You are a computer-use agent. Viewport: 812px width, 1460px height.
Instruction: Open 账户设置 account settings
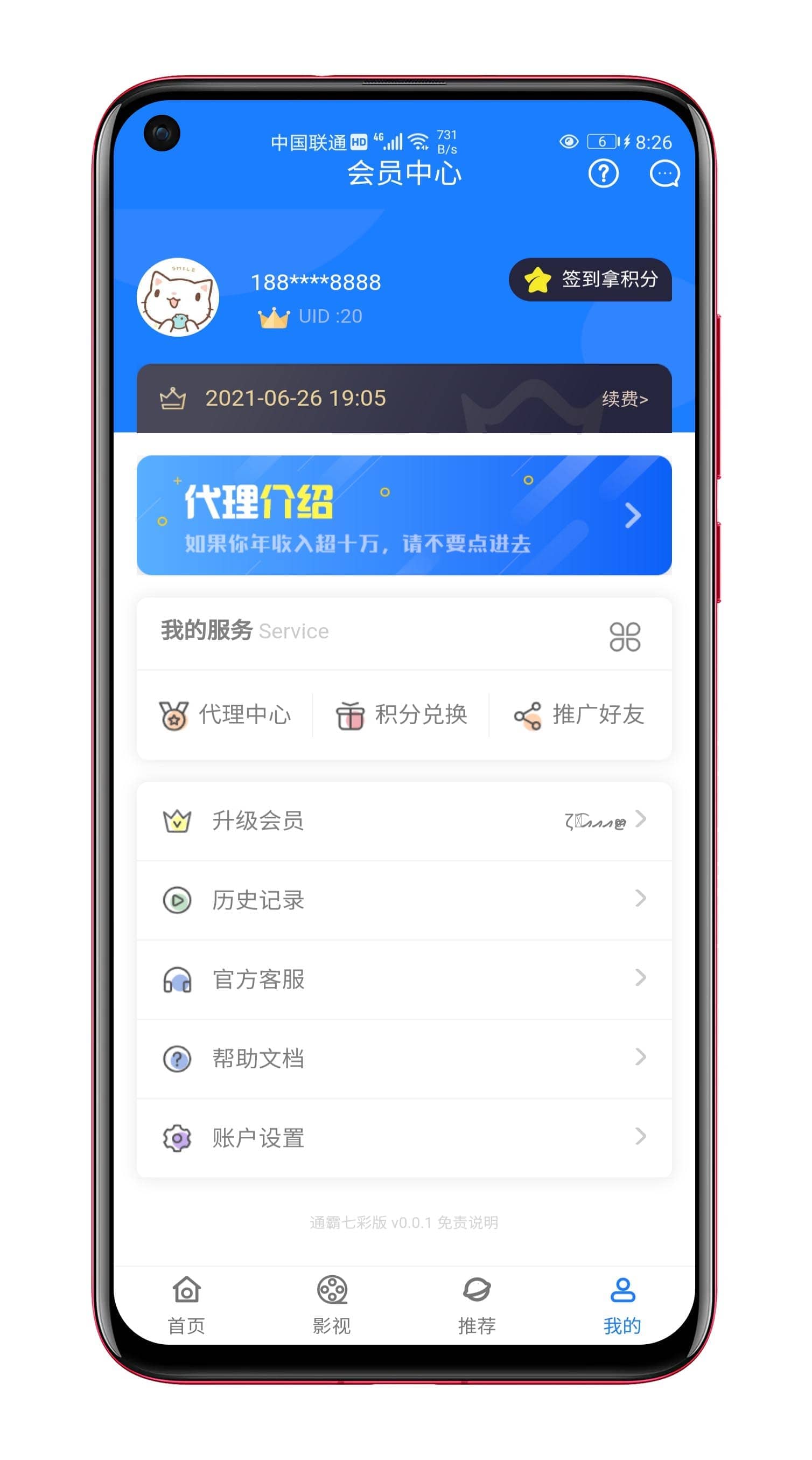click(x=404, y=1138)
